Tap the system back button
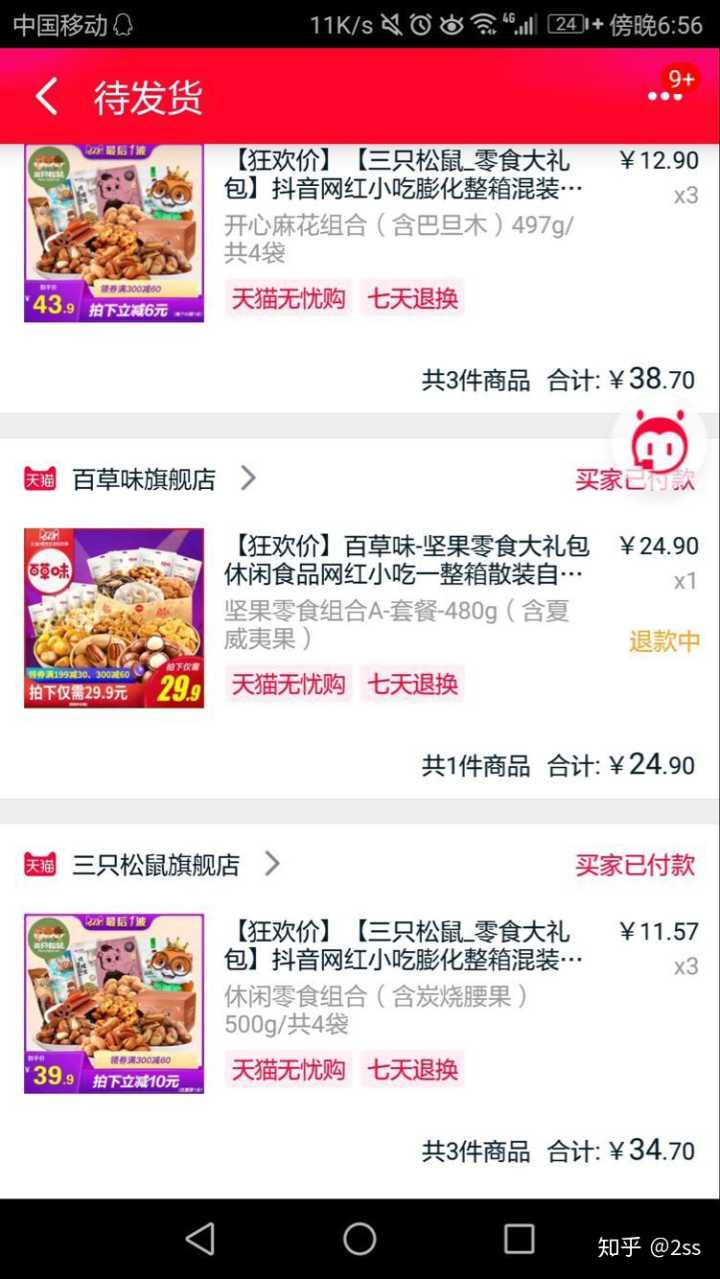720x1279 pixels. (x=201, y=1239)
